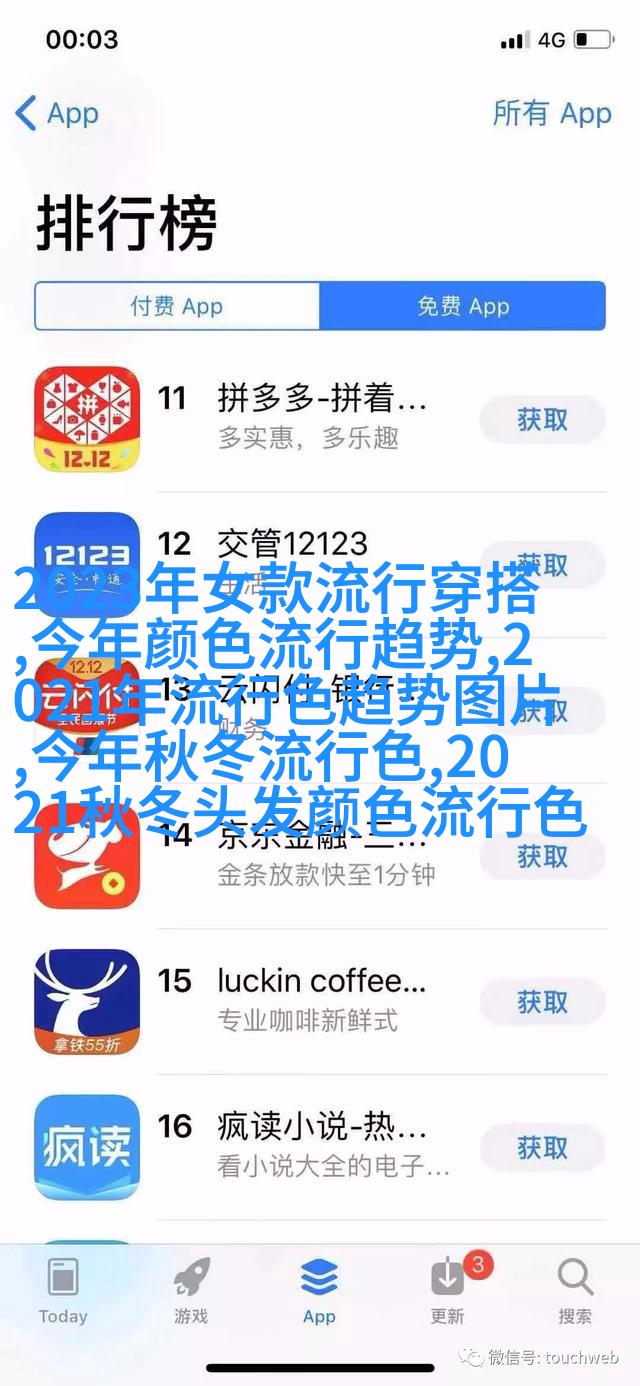The height and width of the screenshot is (1386, 640).
Task: Go back to the App page
Action: (x=58, y=114)
